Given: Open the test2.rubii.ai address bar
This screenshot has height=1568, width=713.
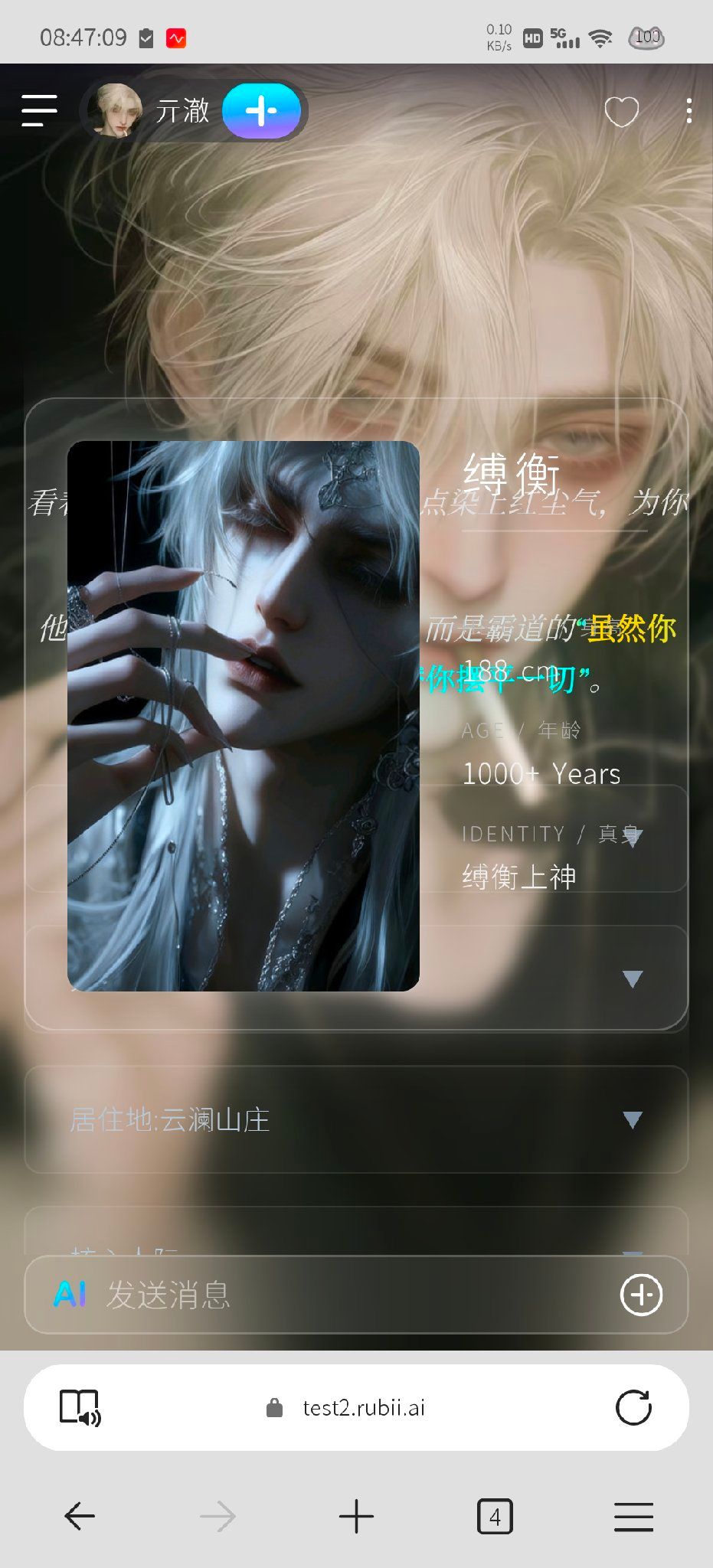Looking at the screenshot, I should click(x=356, y=1407).
